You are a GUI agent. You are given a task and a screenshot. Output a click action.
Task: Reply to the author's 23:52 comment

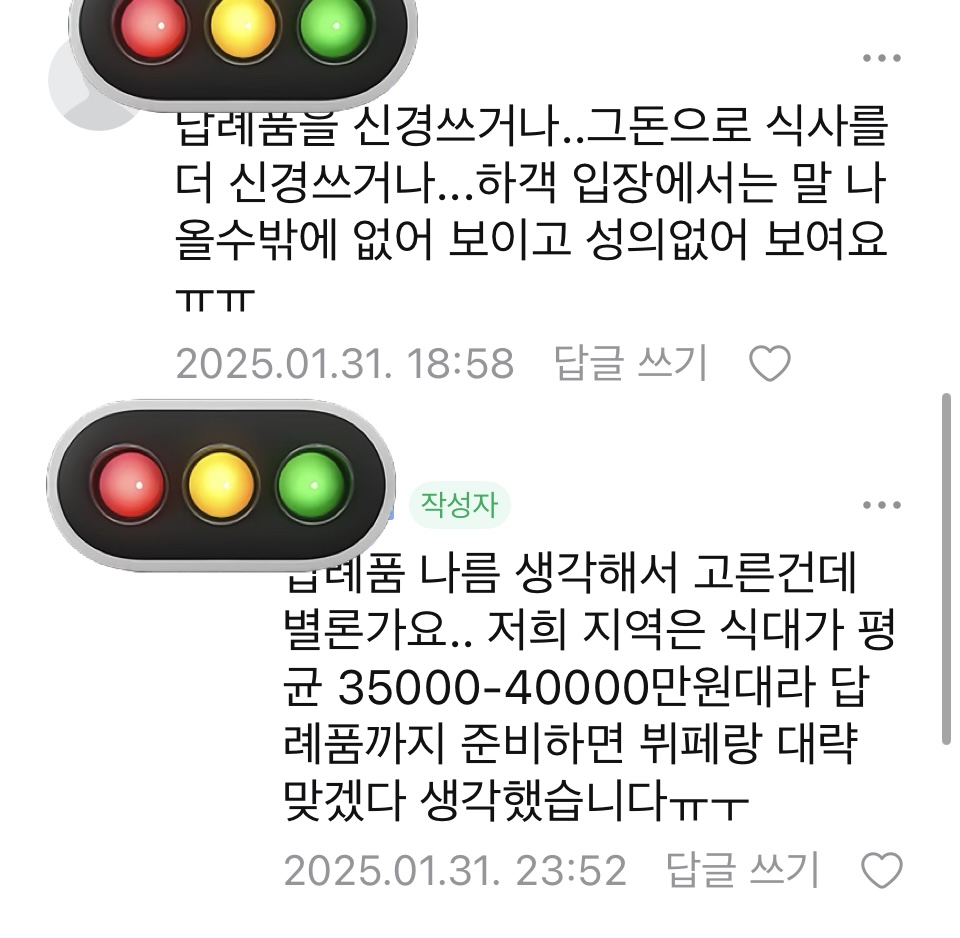[x=742, y=870]
